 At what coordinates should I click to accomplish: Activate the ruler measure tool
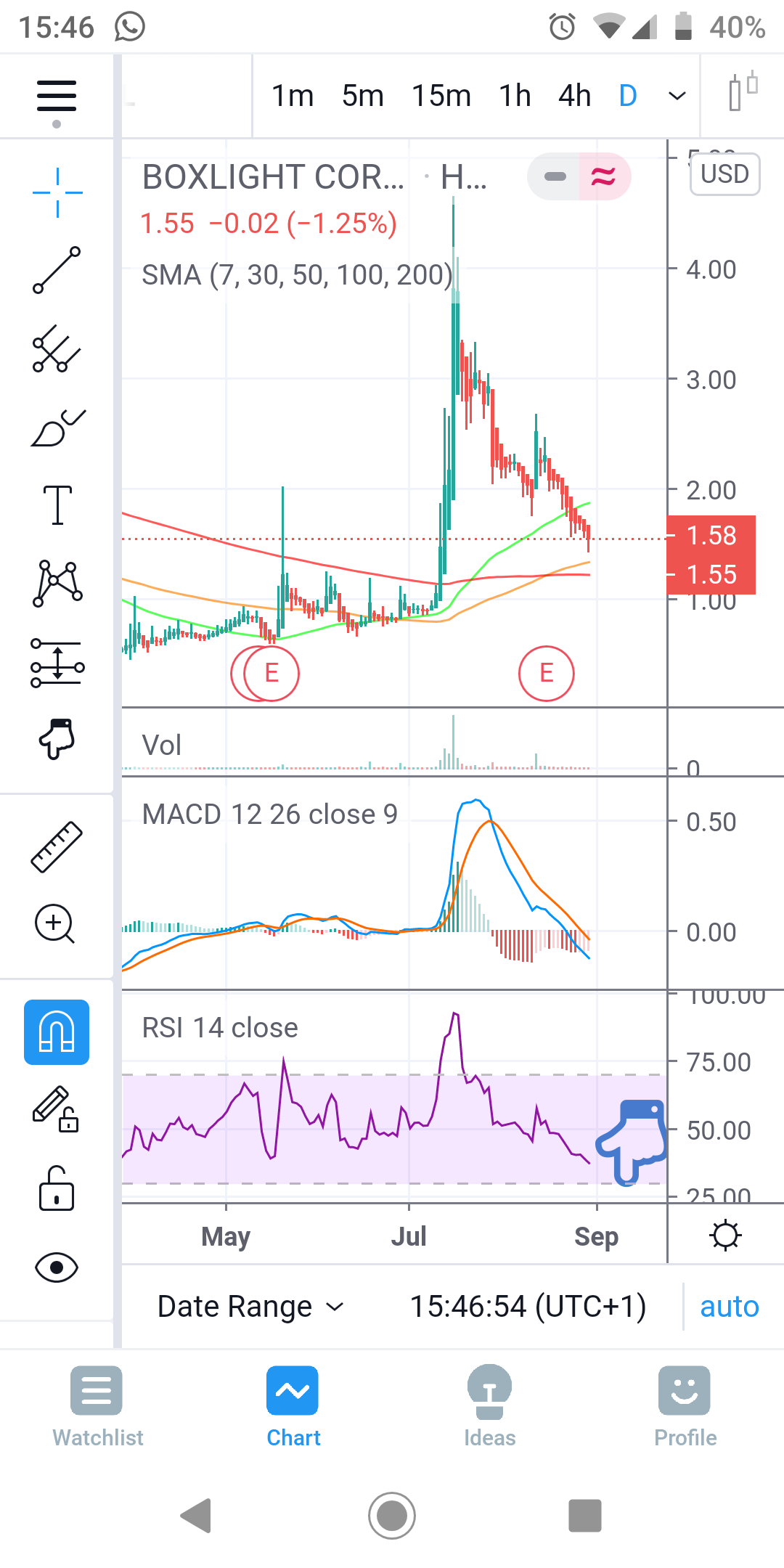point(57,846)
